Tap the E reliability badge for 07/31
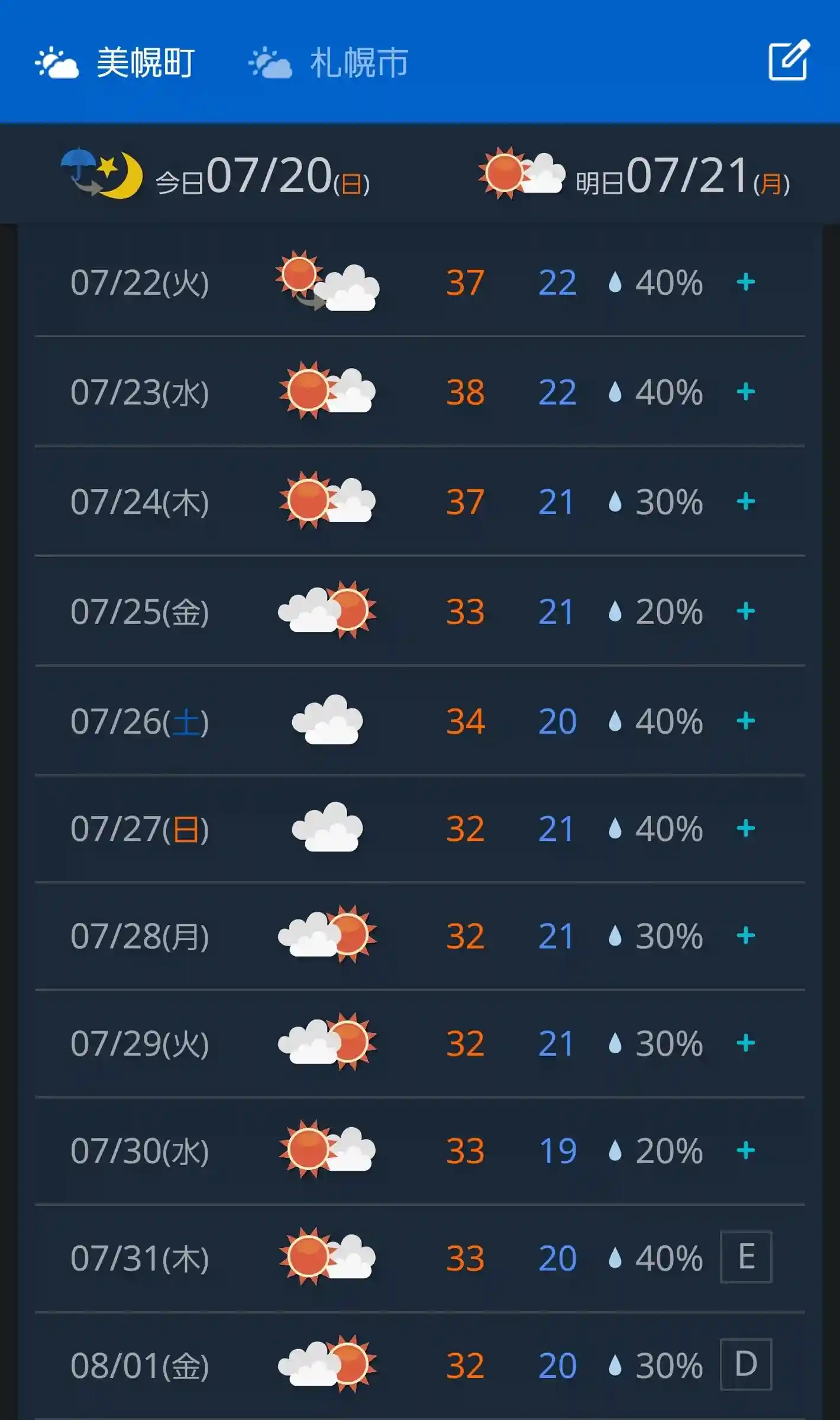Viewport: 840px width, 1420px height. point(746,1257)
